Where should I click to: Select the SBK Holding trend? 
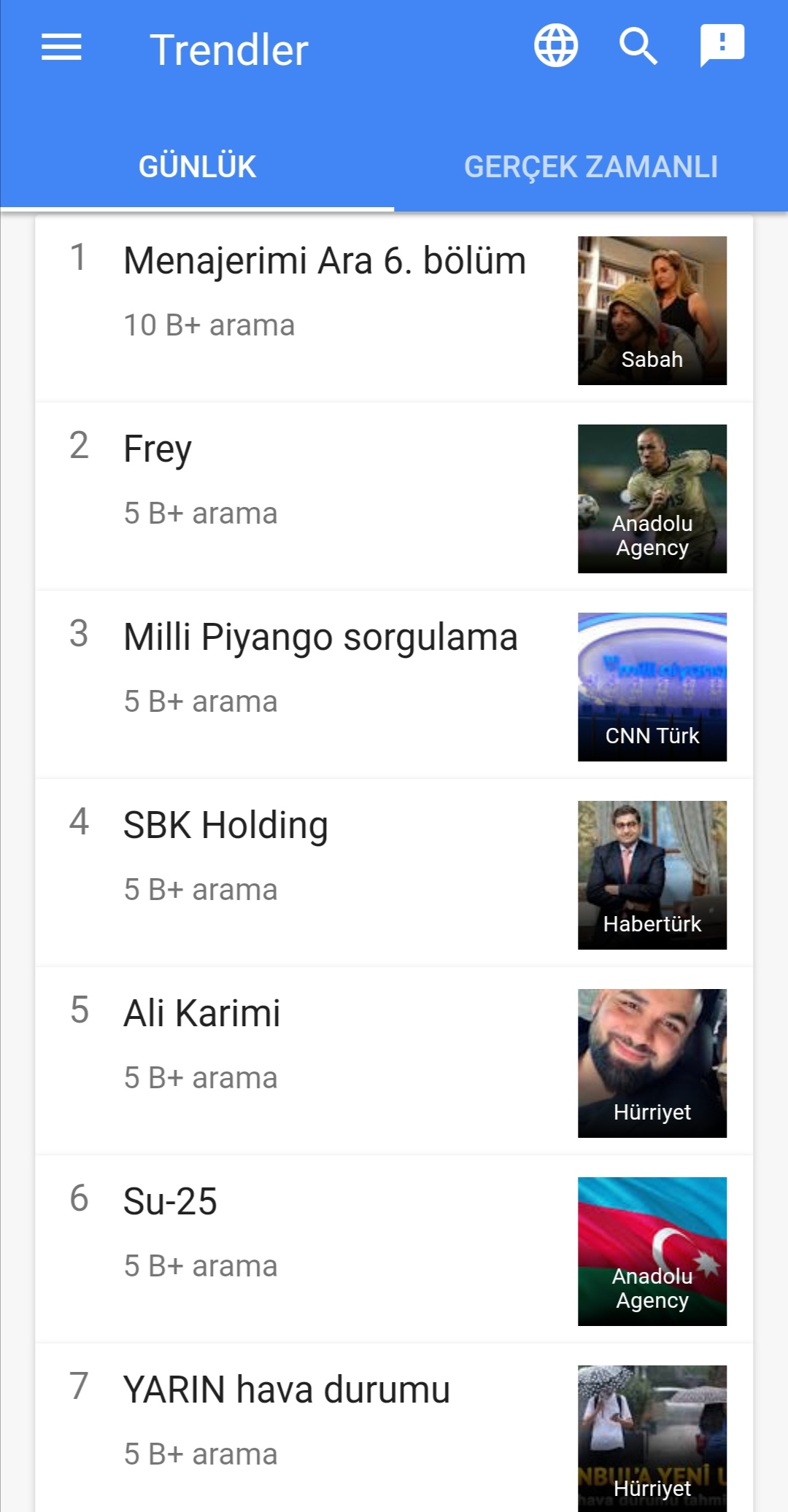pos(225,826)
